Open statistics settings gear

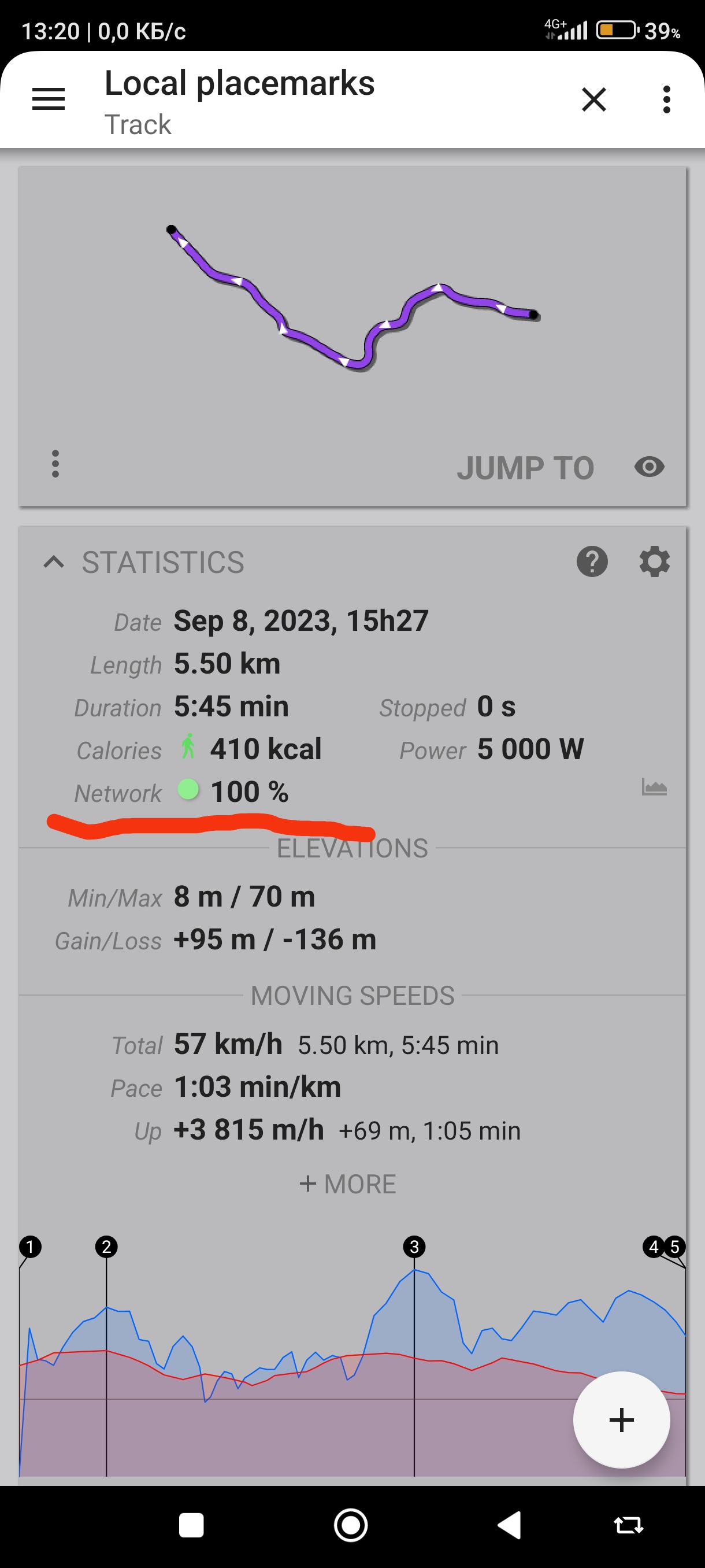tap(655, 561)
